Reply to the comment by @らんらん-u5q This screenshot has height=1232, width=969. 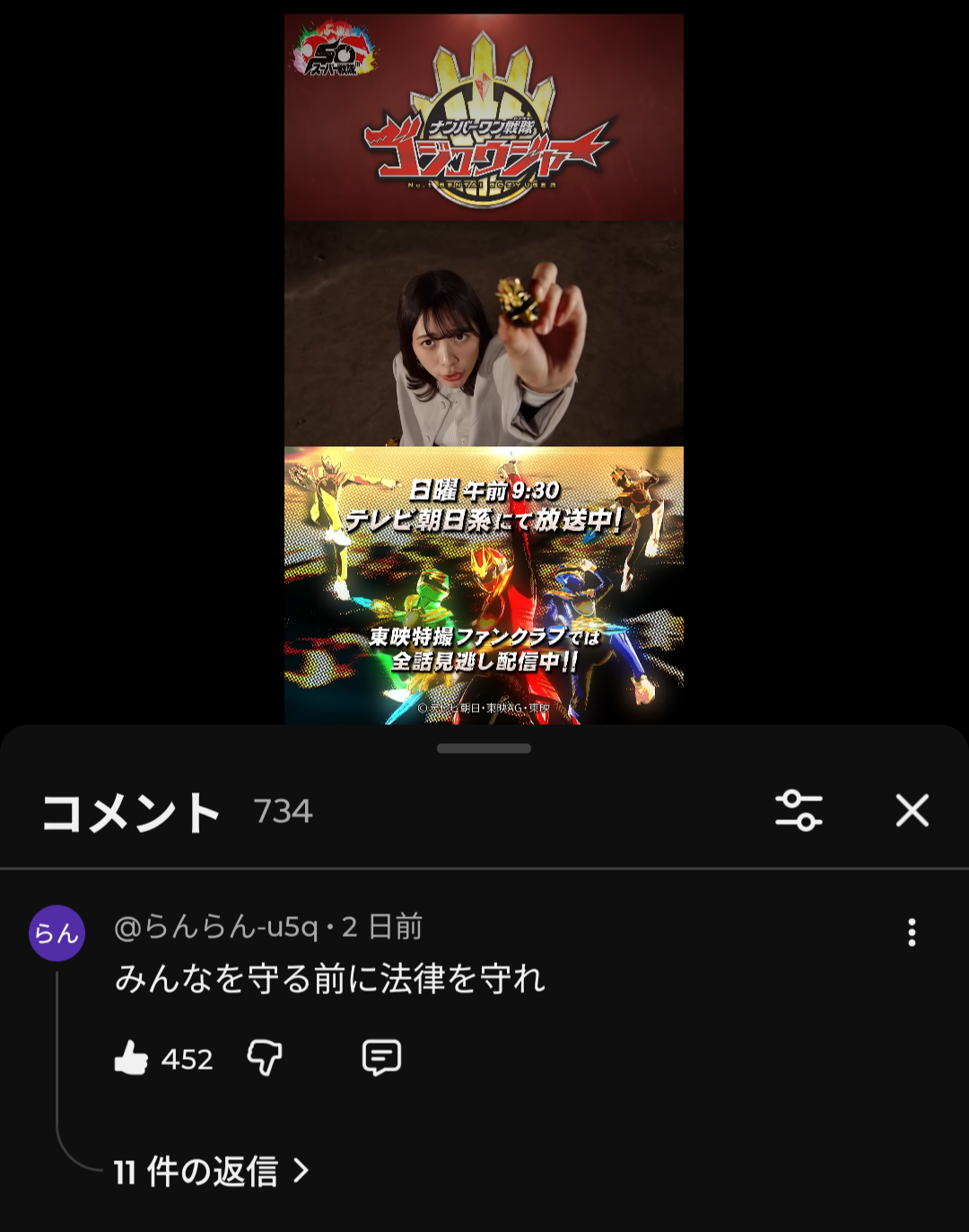381,1059
